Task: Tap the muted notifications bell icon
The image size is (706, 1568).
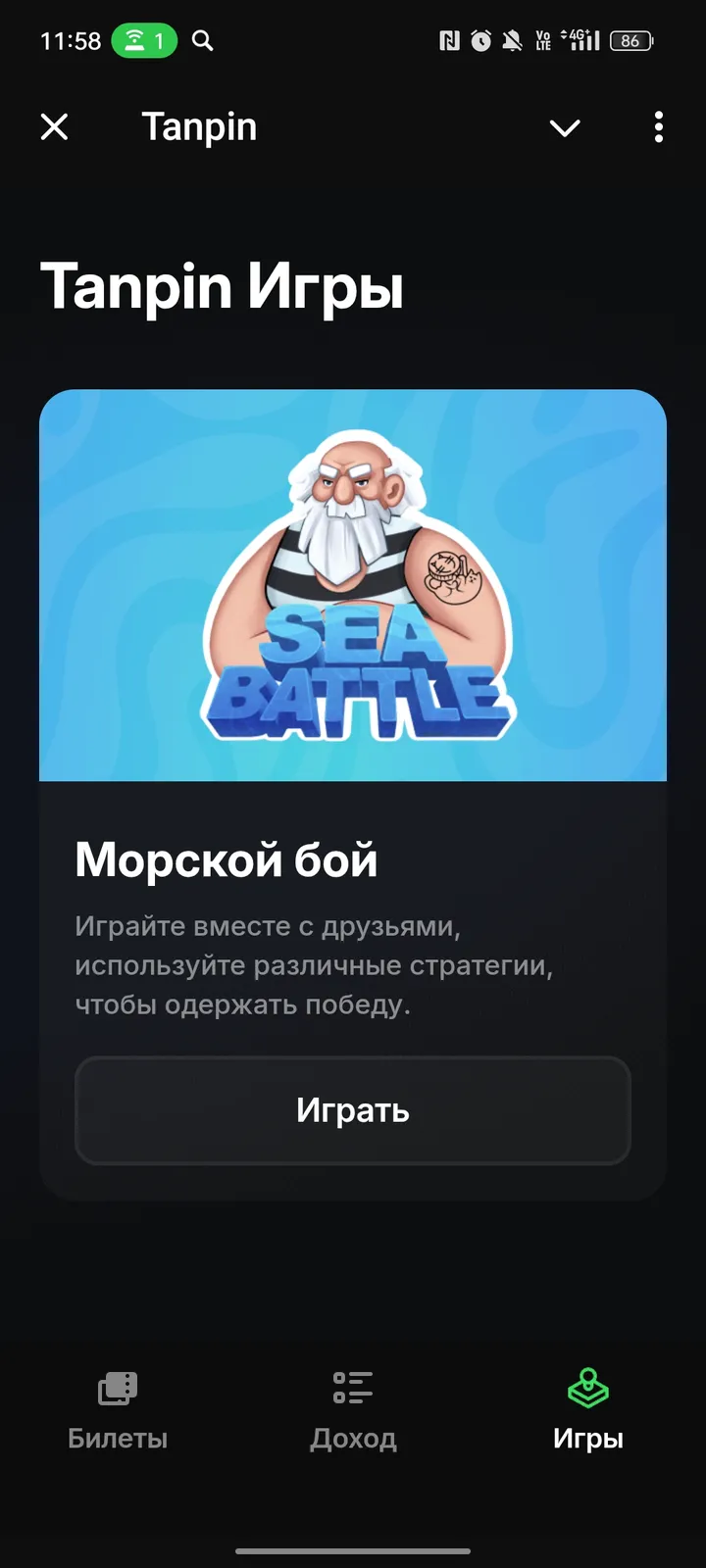Action: (512, 40)
